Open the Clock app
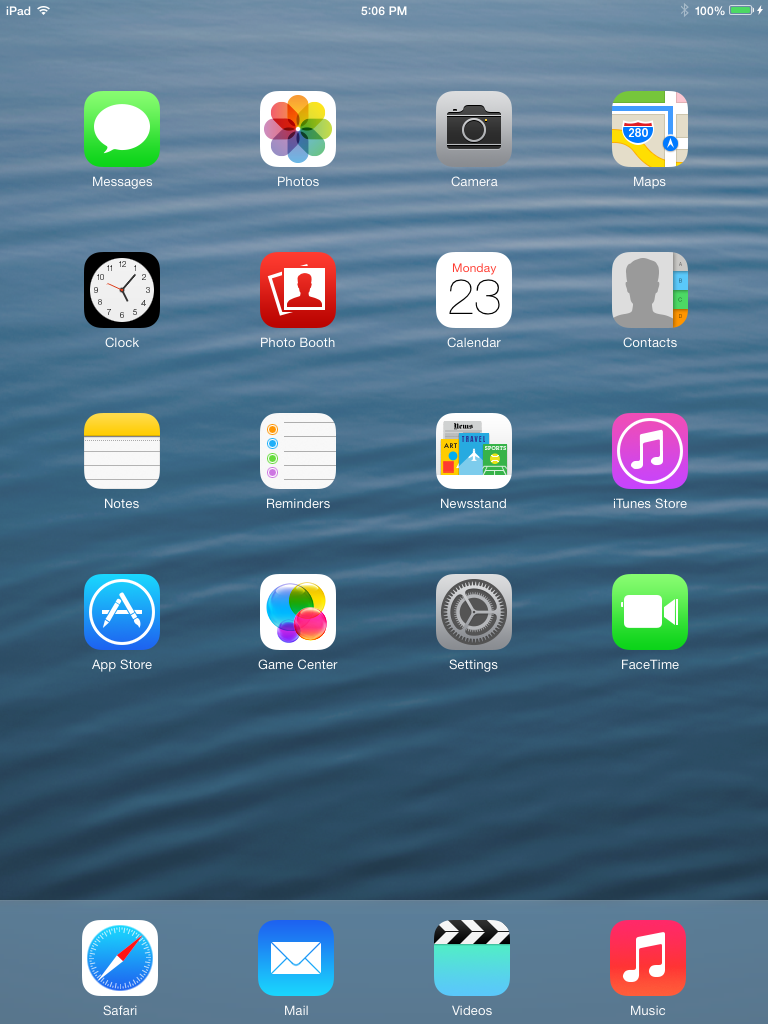The width and height of the screenshot is (768, 1024). coord(122,290)
